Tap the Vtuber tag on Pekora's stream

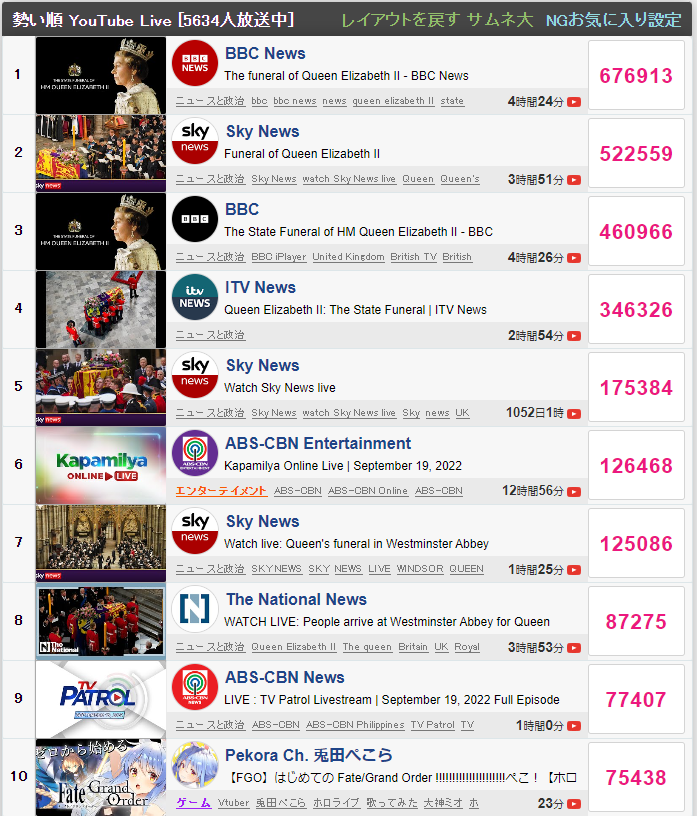(234, 803)
